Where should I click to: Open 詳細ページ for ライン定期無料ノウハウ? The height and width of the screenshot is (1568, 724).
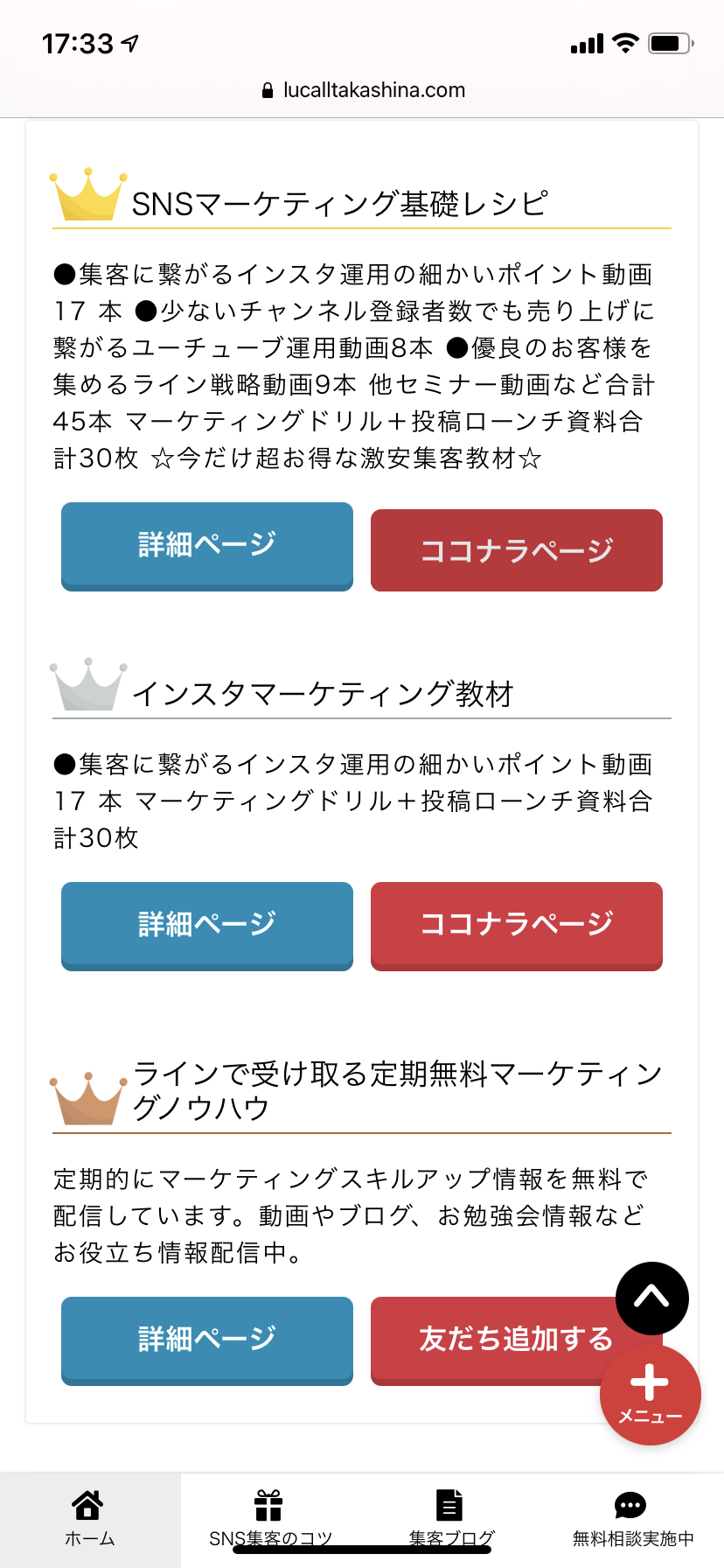coord(207,1340)
